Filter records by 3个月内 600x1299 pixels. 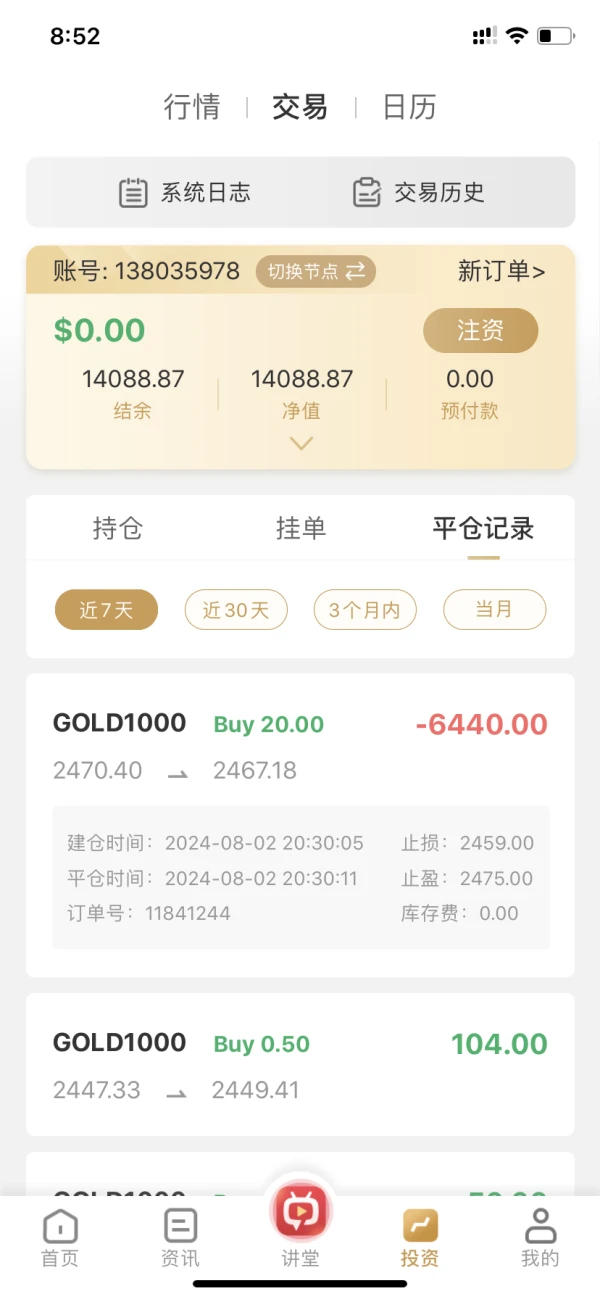coord(365,610)
